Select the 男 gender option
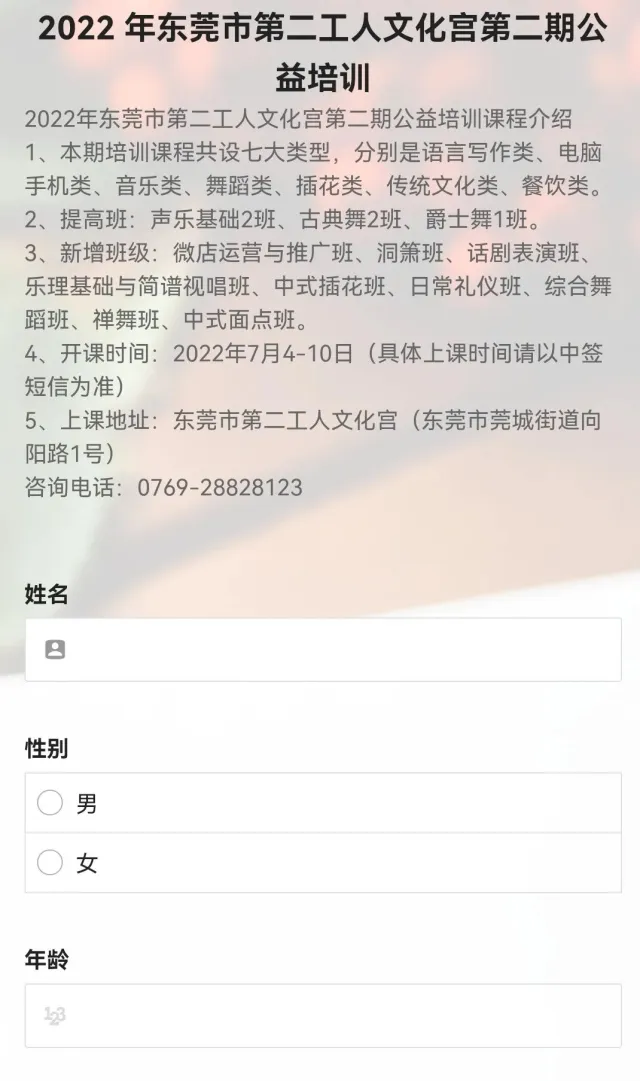The width and height of the screenshot is (640, 1081). 50,803
